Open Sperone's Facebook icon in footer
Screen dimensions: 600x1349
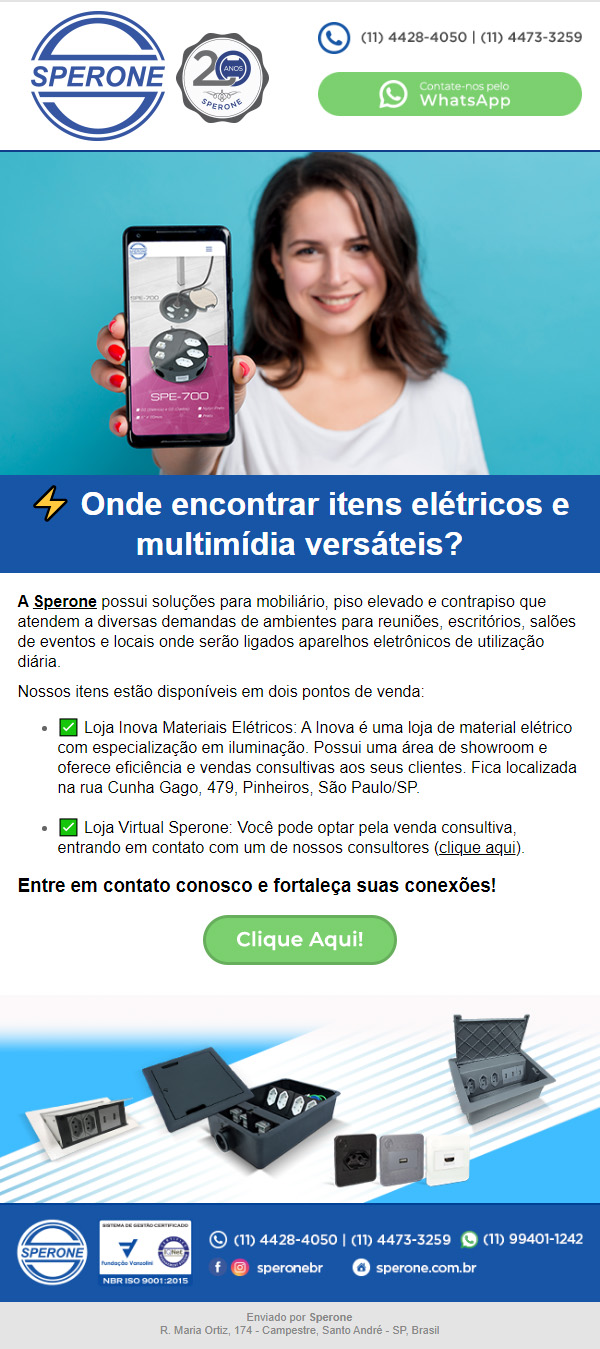click(x=218, y=1267)
